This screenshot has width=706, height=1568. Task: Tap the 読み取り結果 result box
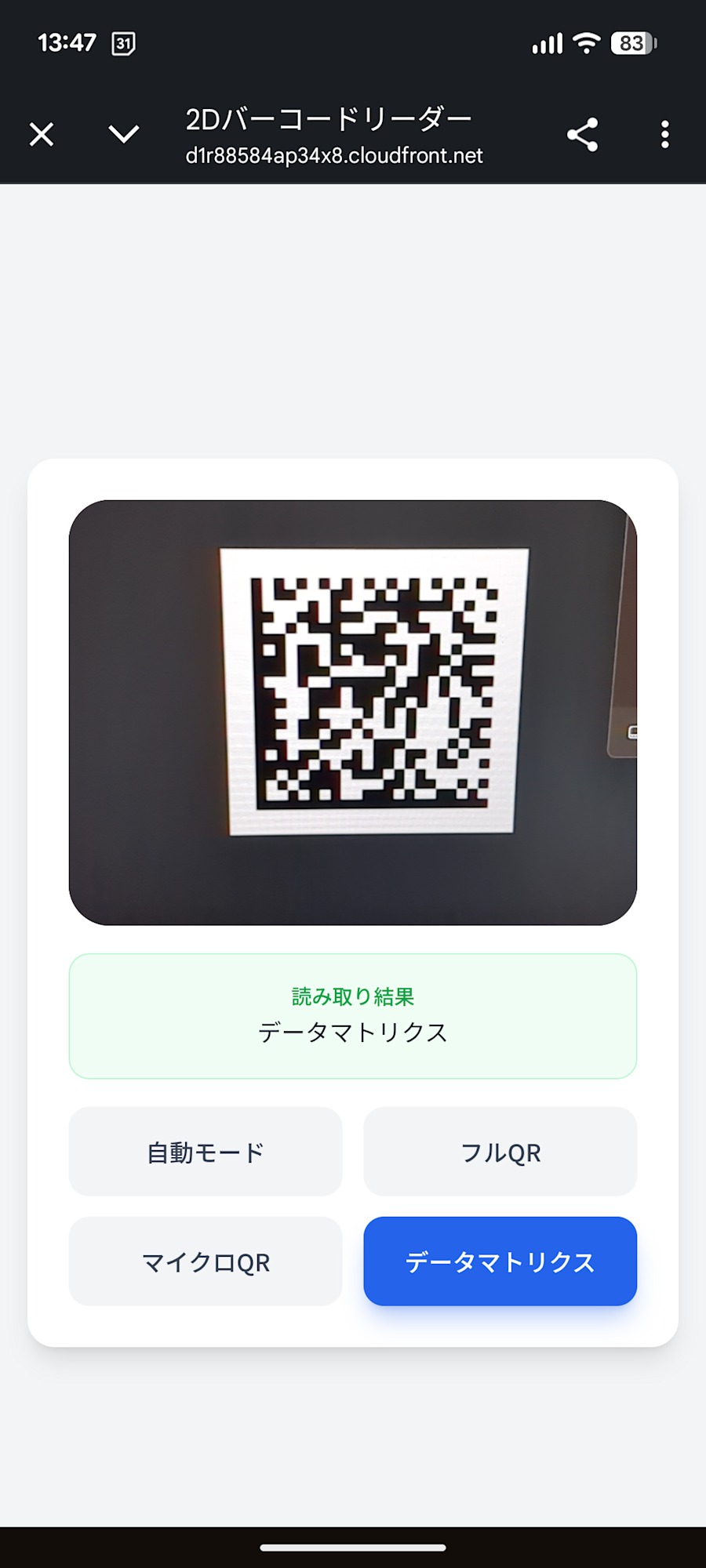(352, 1015)
